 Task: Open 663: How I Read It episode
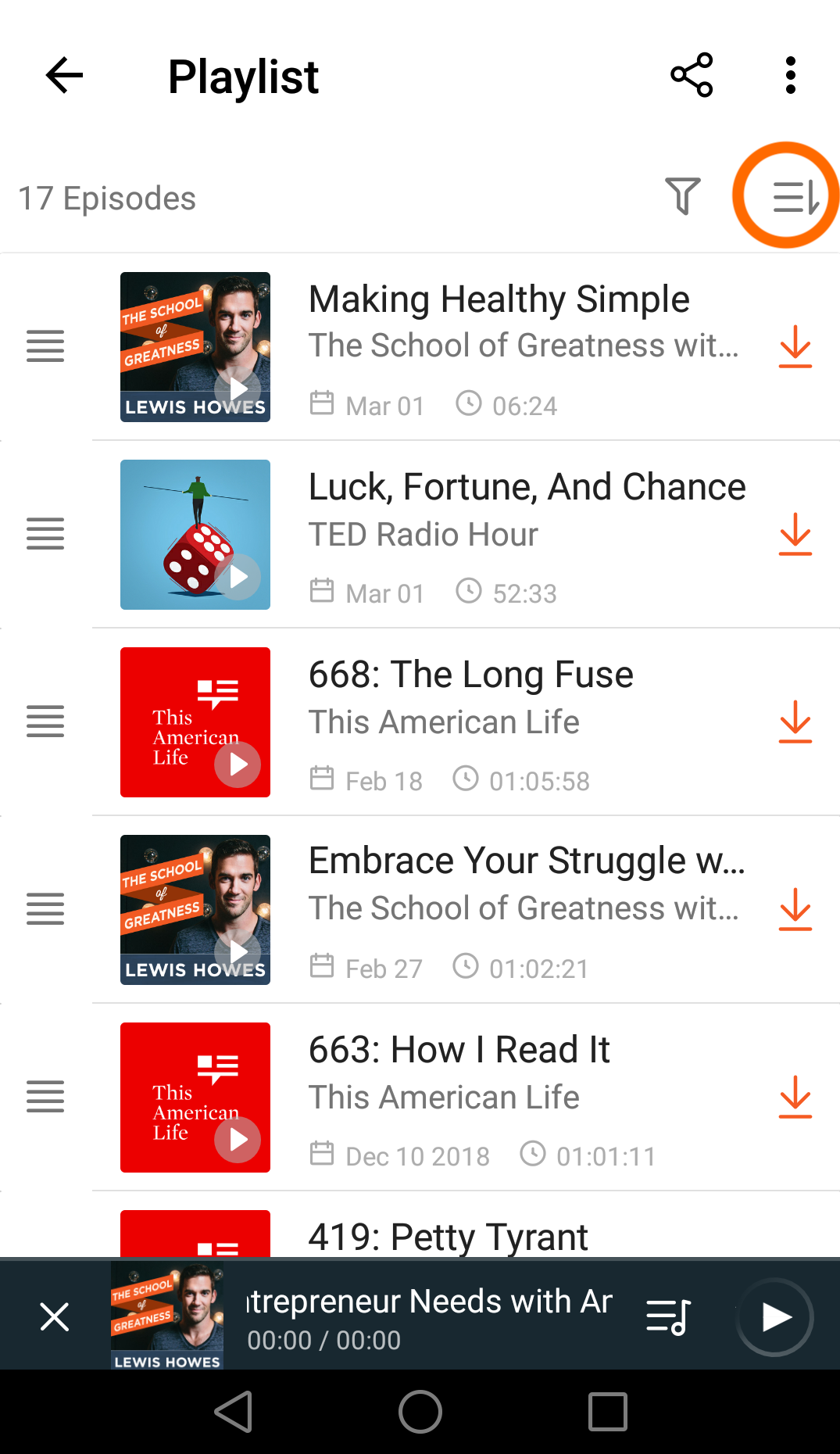(x=459, y=1050)
